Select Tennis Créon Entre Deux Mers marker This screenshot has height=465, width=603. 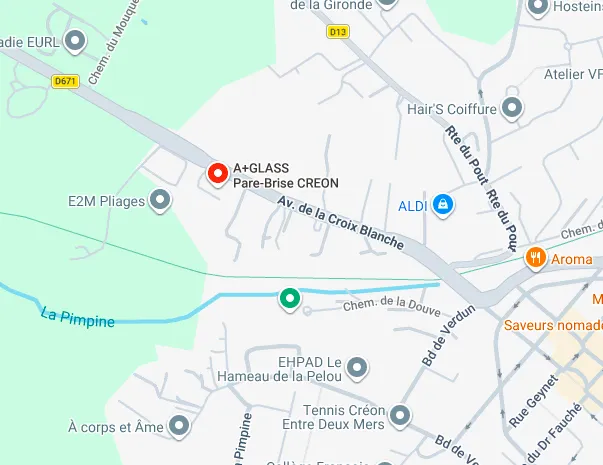(x=401, y=414)
